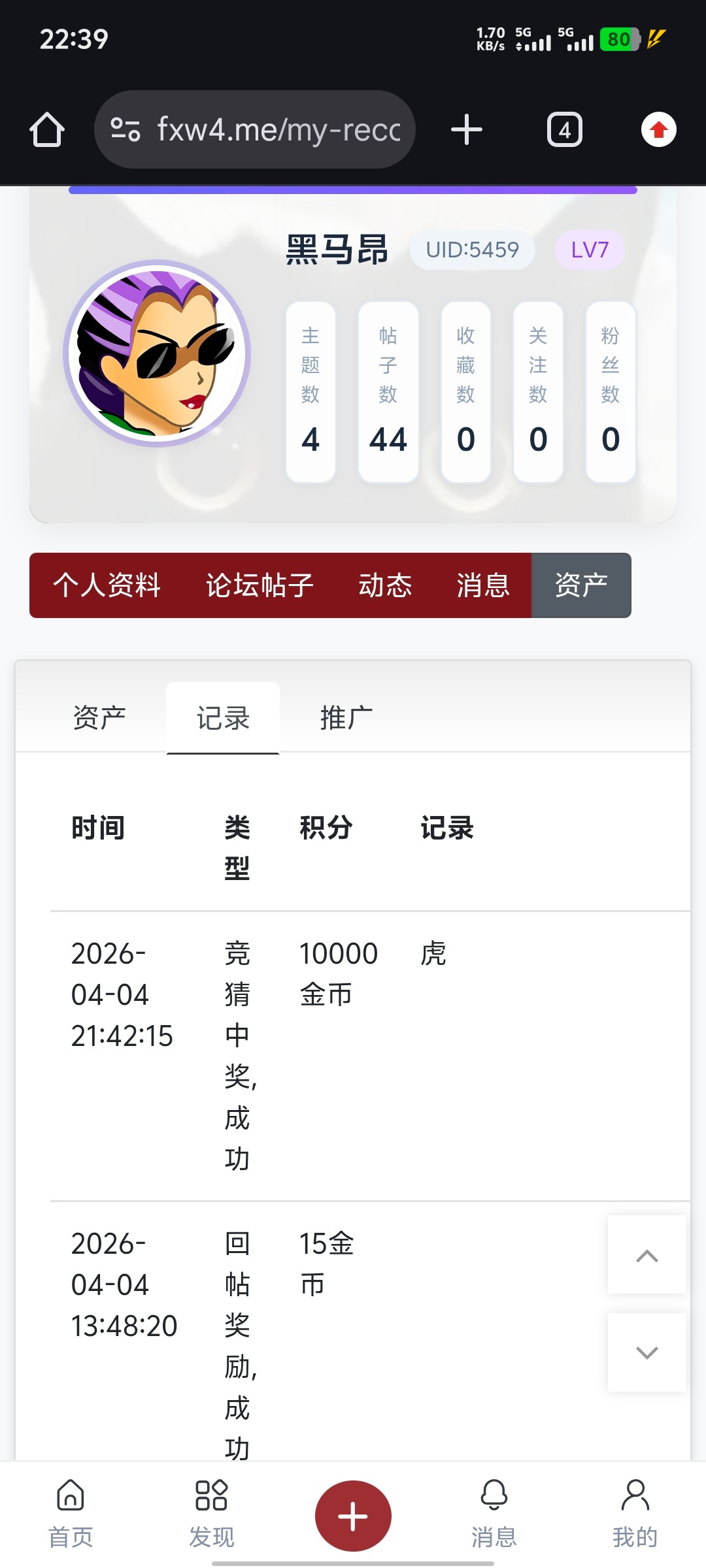Create a new post with plus button
Viewport: 706px width, 1568px height.
[x=353, y=1516]
